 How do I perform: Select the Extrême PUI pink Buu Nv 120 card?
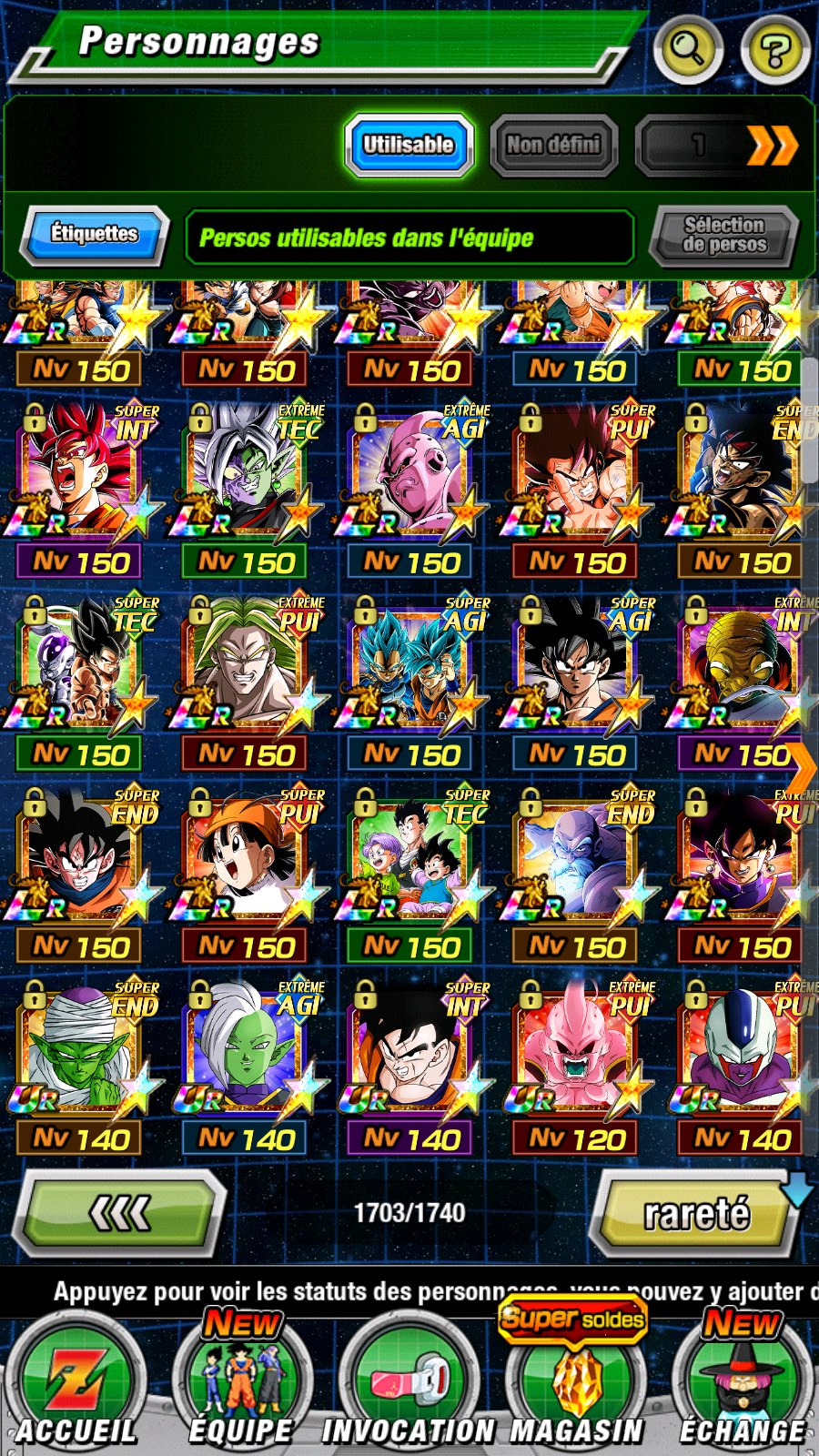[x=577, y=1048]
